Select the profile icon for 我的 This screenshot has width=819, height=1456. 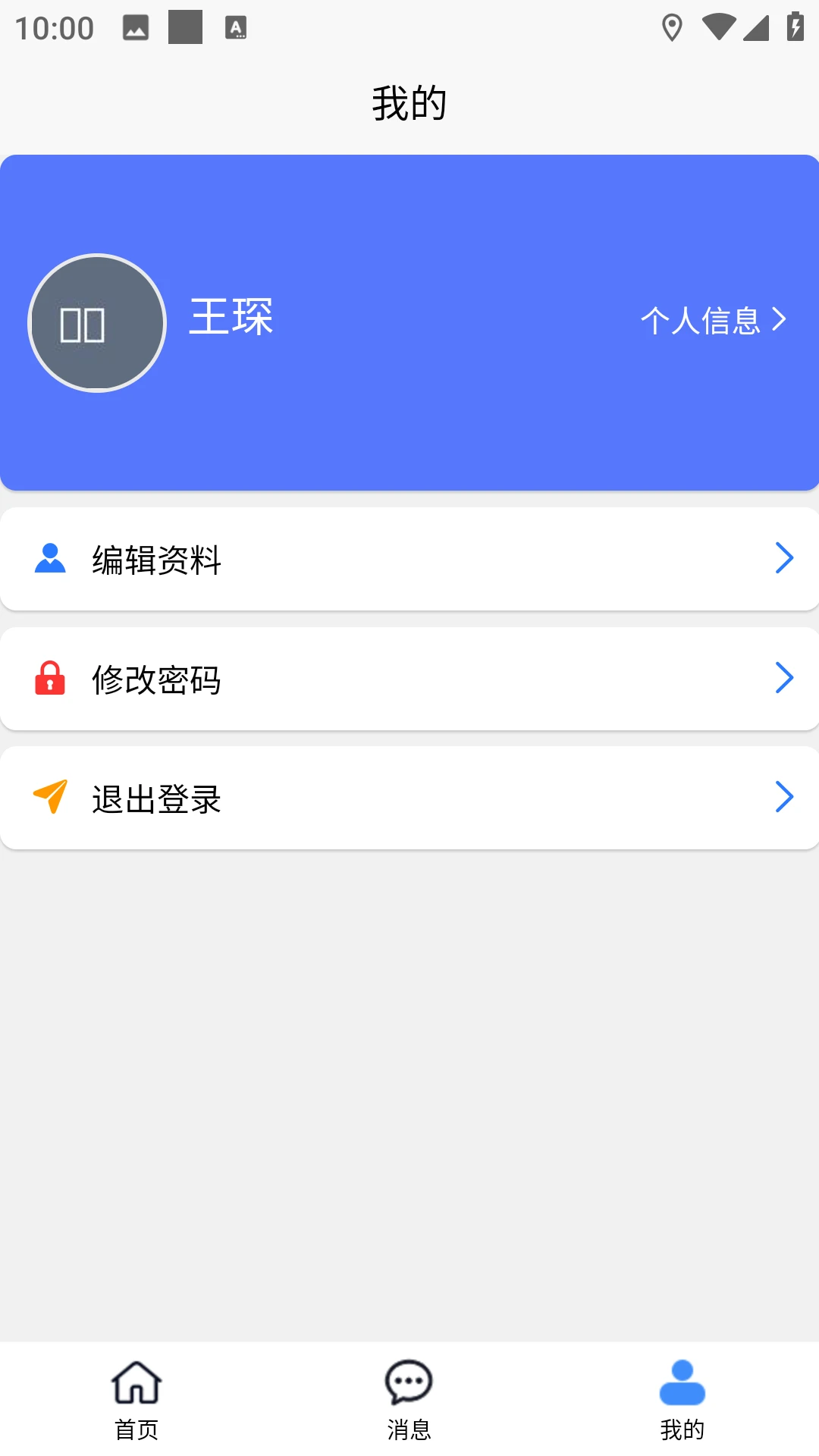point(682,1383)
